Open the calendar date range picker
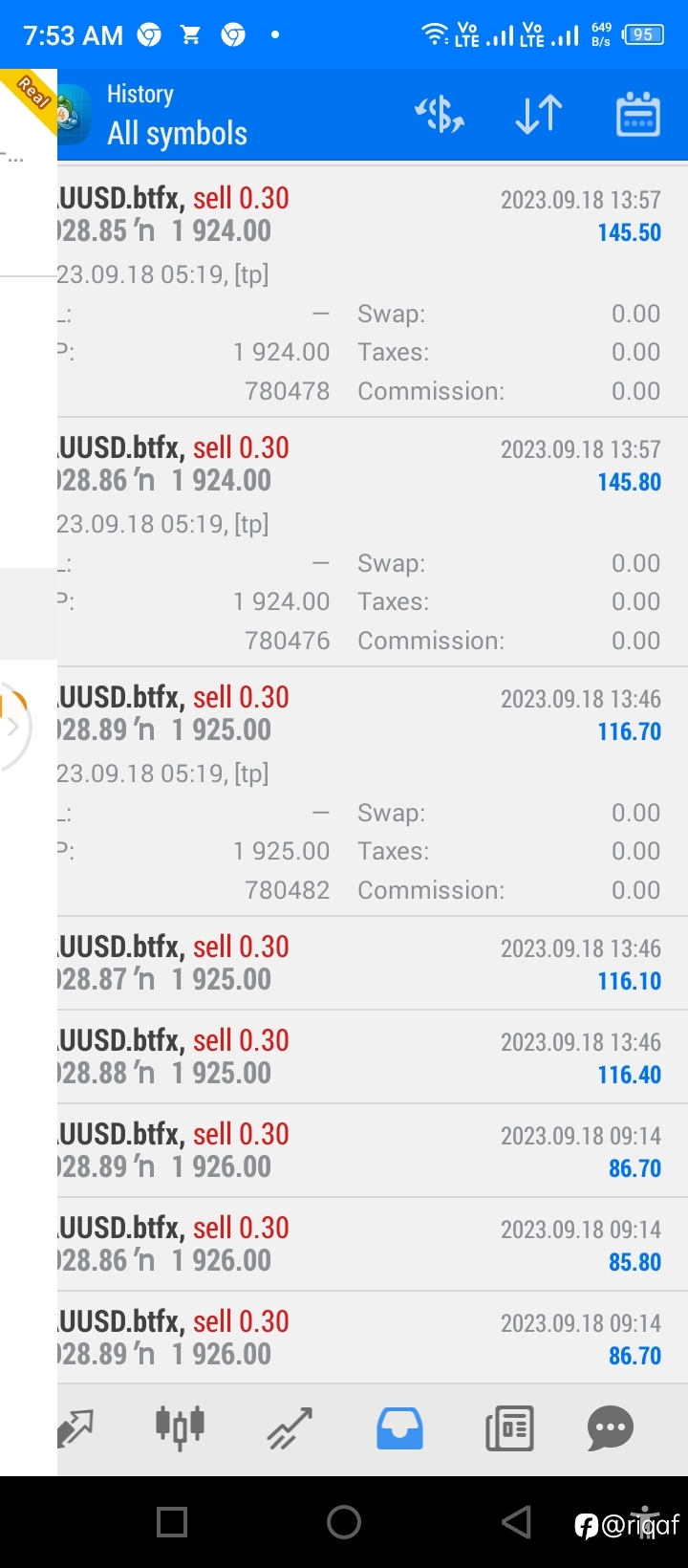The image size is (688, 1568). click(x=638, y=115)
